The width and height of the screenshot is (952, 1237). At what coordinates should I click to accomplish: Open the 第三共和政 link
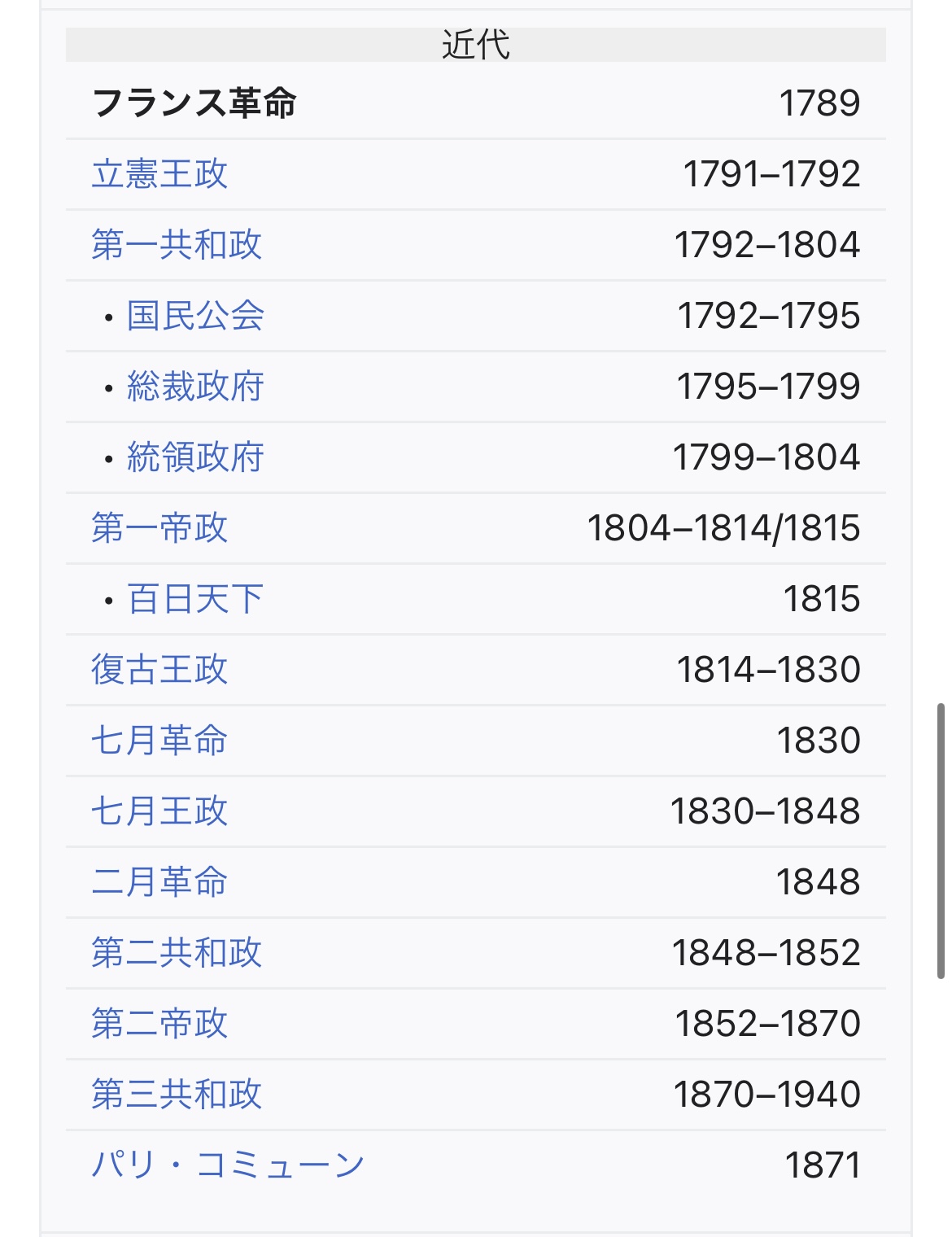pos(177,1095)
